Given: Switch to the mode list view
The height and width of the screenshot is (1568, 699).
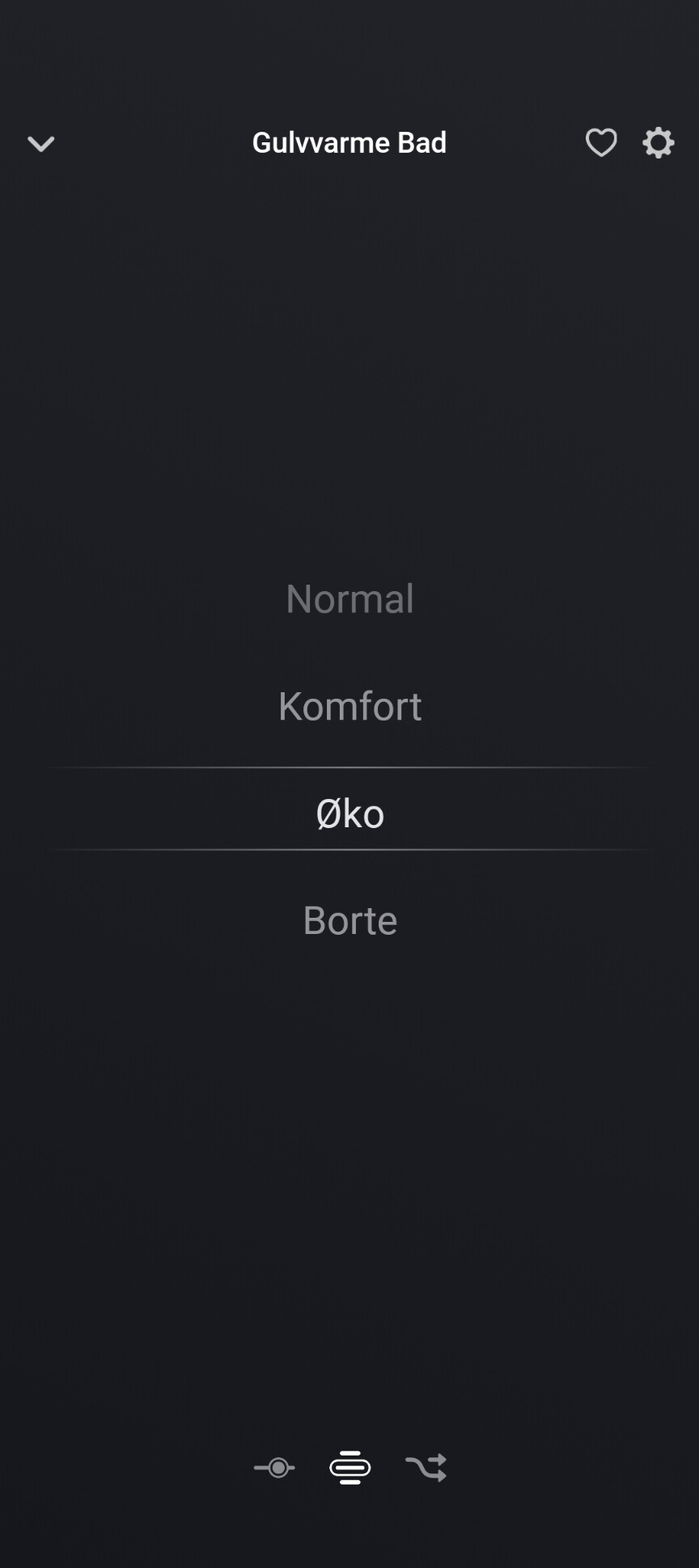Looking at the screenshot, I should click(349, 1467).
